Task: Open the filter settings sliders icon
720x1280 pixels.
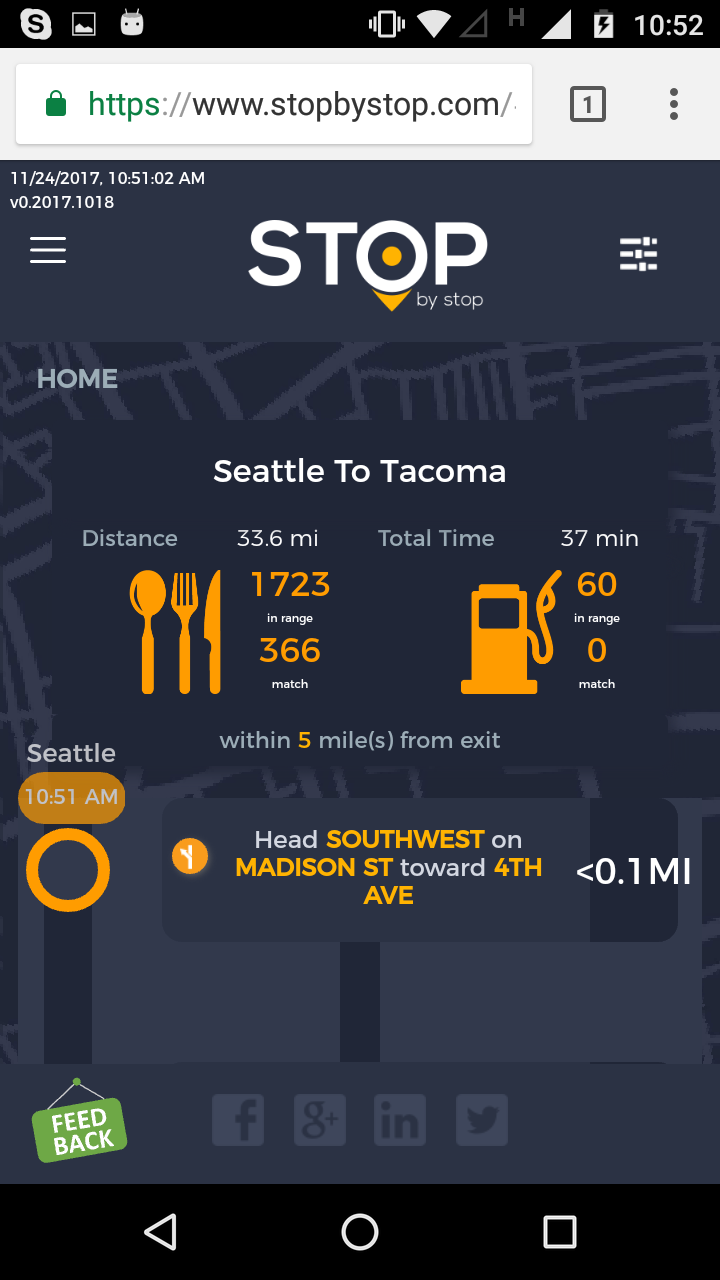Action: coord(638,254)
